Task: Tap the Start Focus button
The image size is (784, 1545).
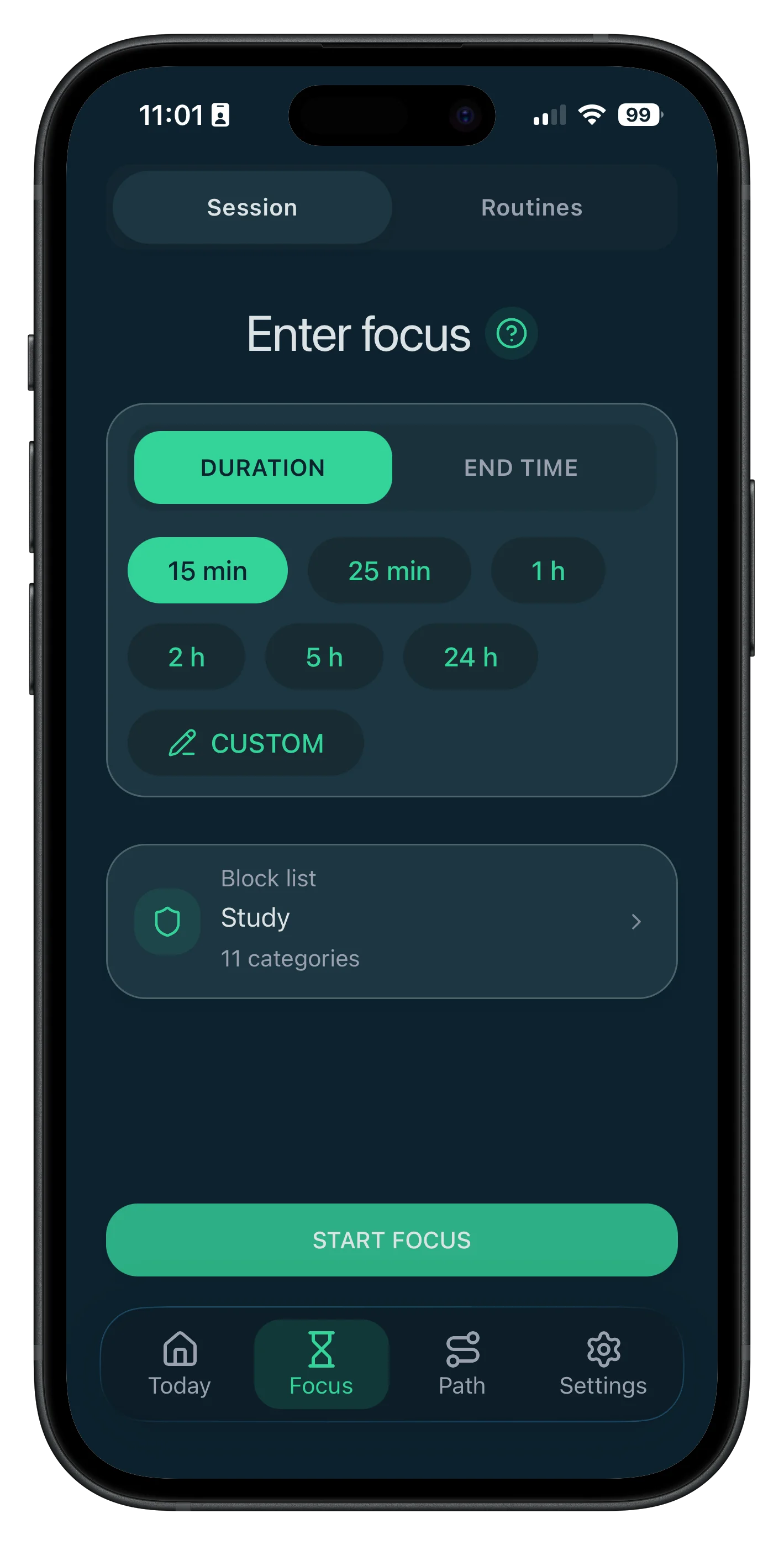Action: [392, 1240]
